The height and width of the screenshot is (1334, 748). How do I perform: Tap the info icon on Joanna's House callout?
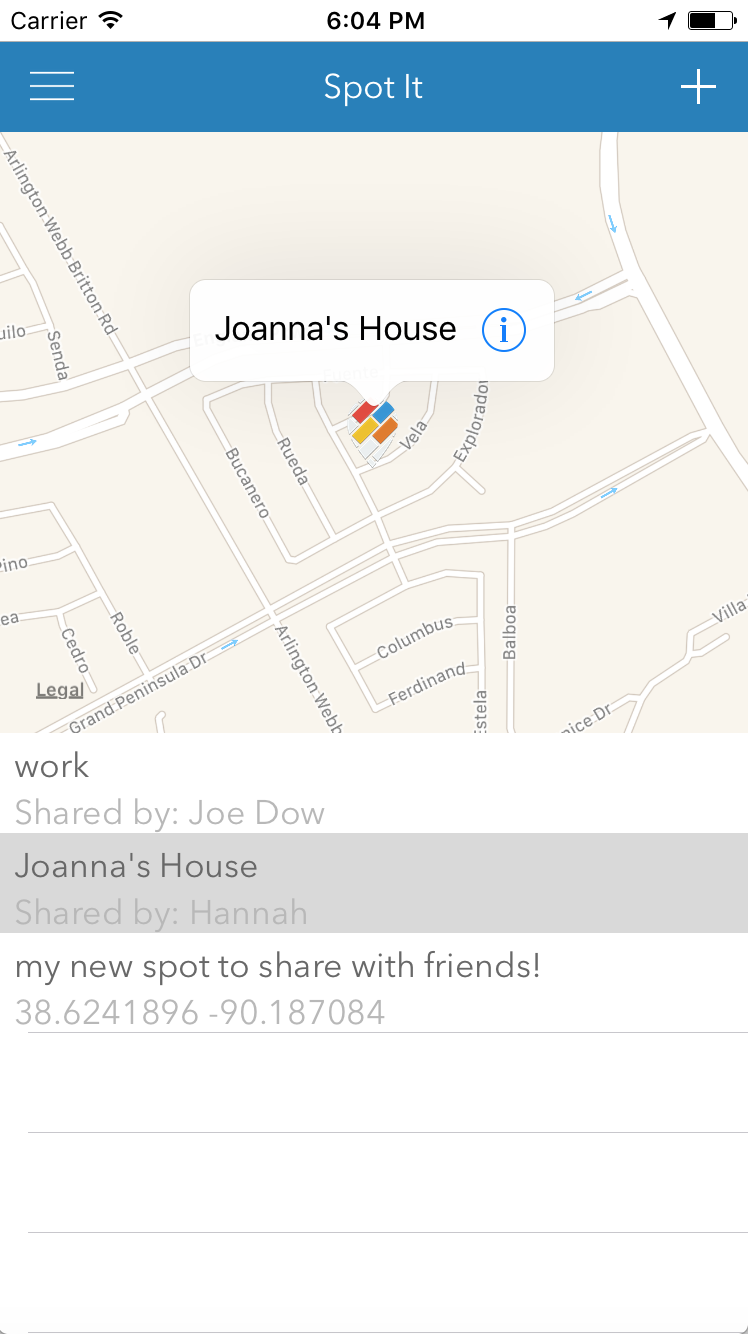tap(503, 330)
